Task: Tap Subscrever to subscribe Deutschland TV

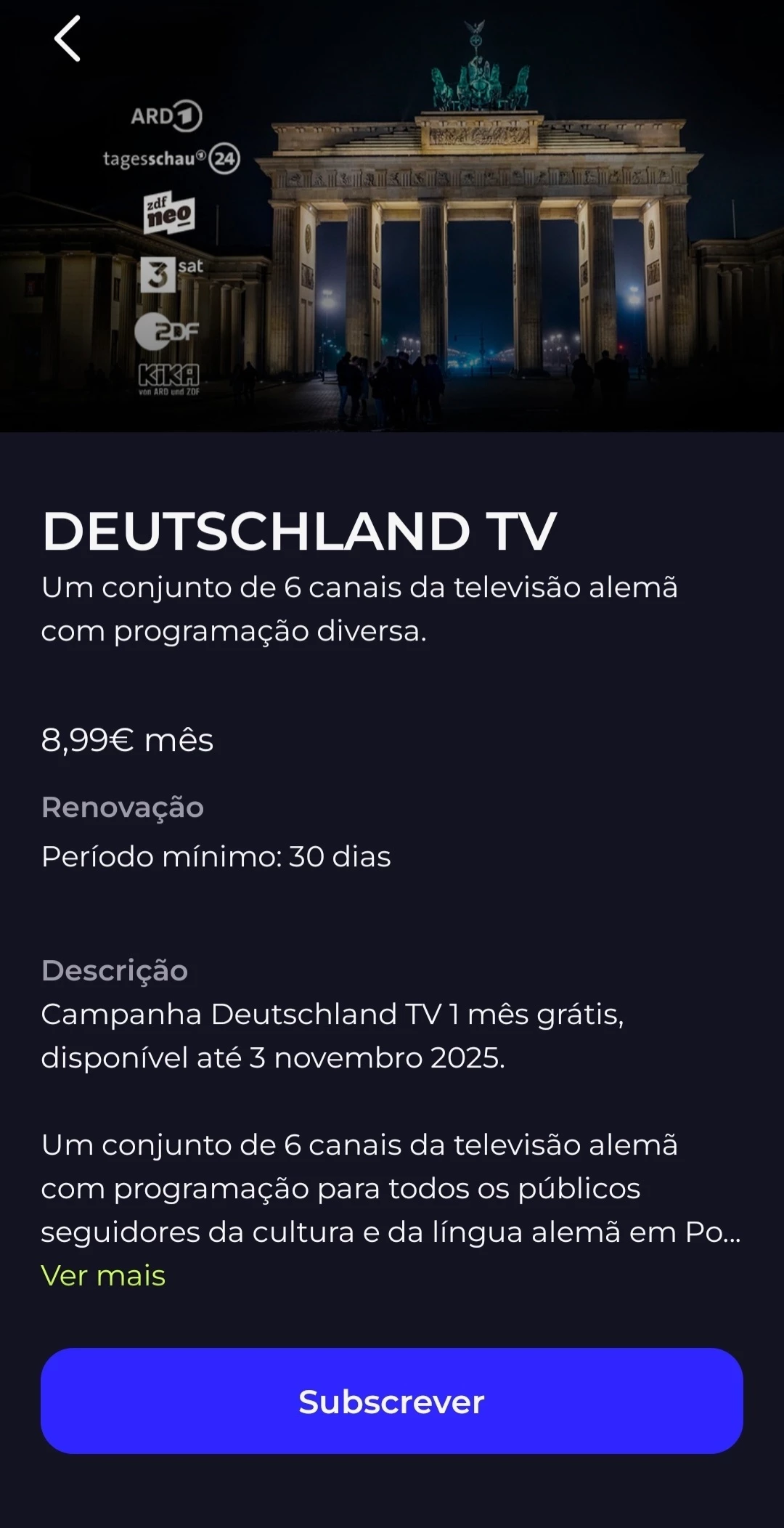Action: pos(392,1401)
